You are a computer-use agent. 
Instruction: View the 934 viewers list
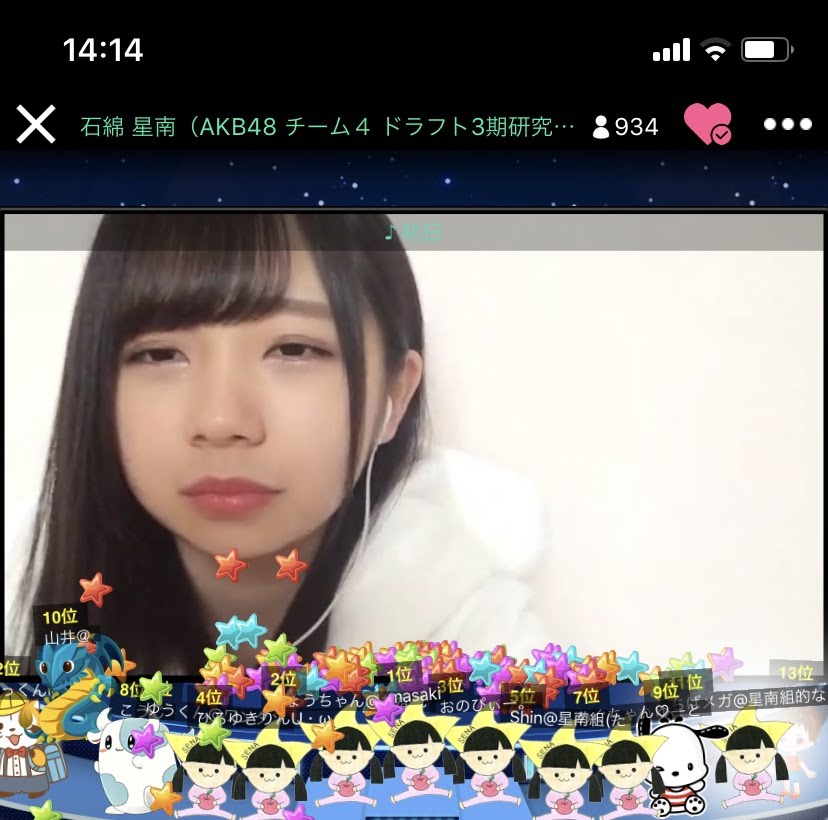click(x=626, y=127)
